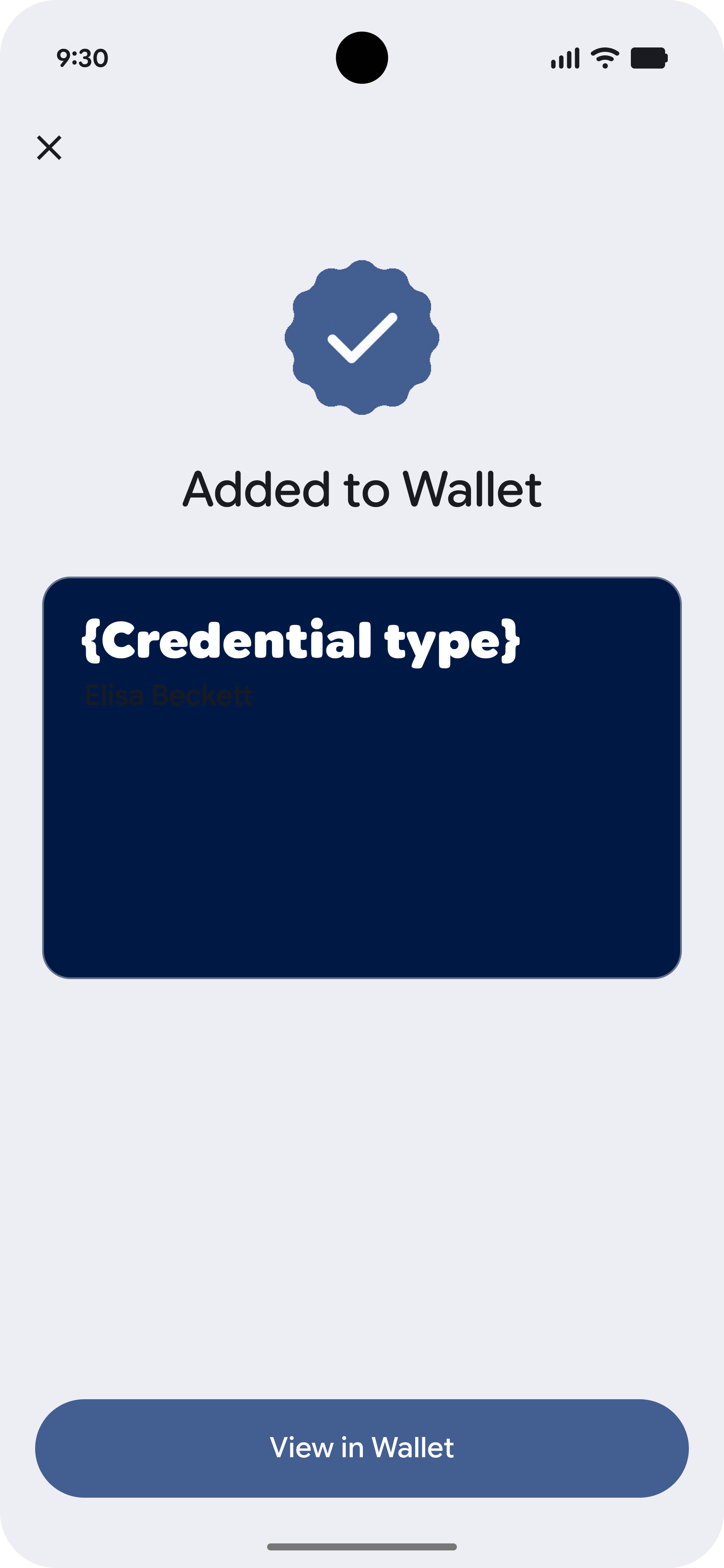Close the Added to Wallet screen
Viewport: 724px width, 1568px height.
click(49, 148)
